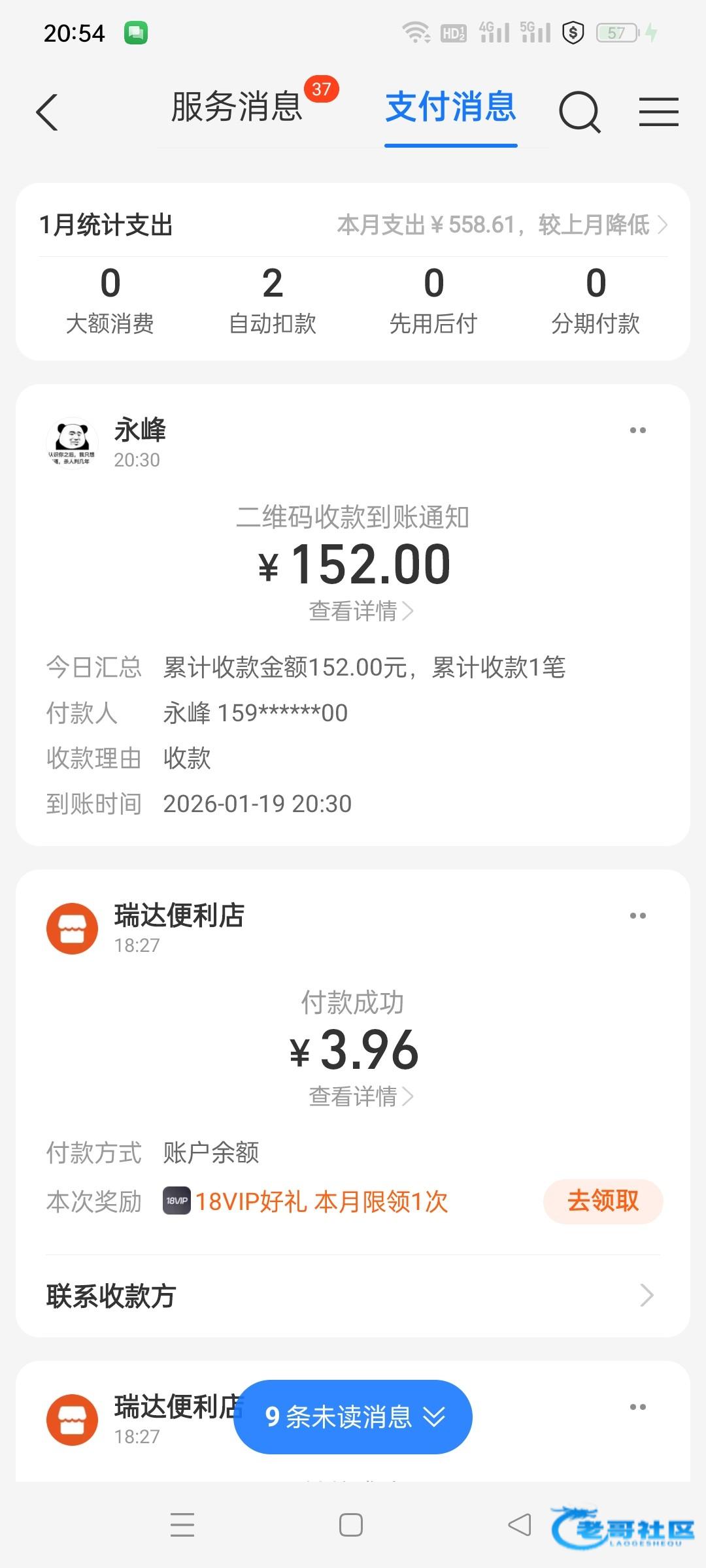Viewport: 706px width, 1568px height.
Task: Tap 查看详情 under ¥3.96 payment
Action: click(x=360, y=1096)
